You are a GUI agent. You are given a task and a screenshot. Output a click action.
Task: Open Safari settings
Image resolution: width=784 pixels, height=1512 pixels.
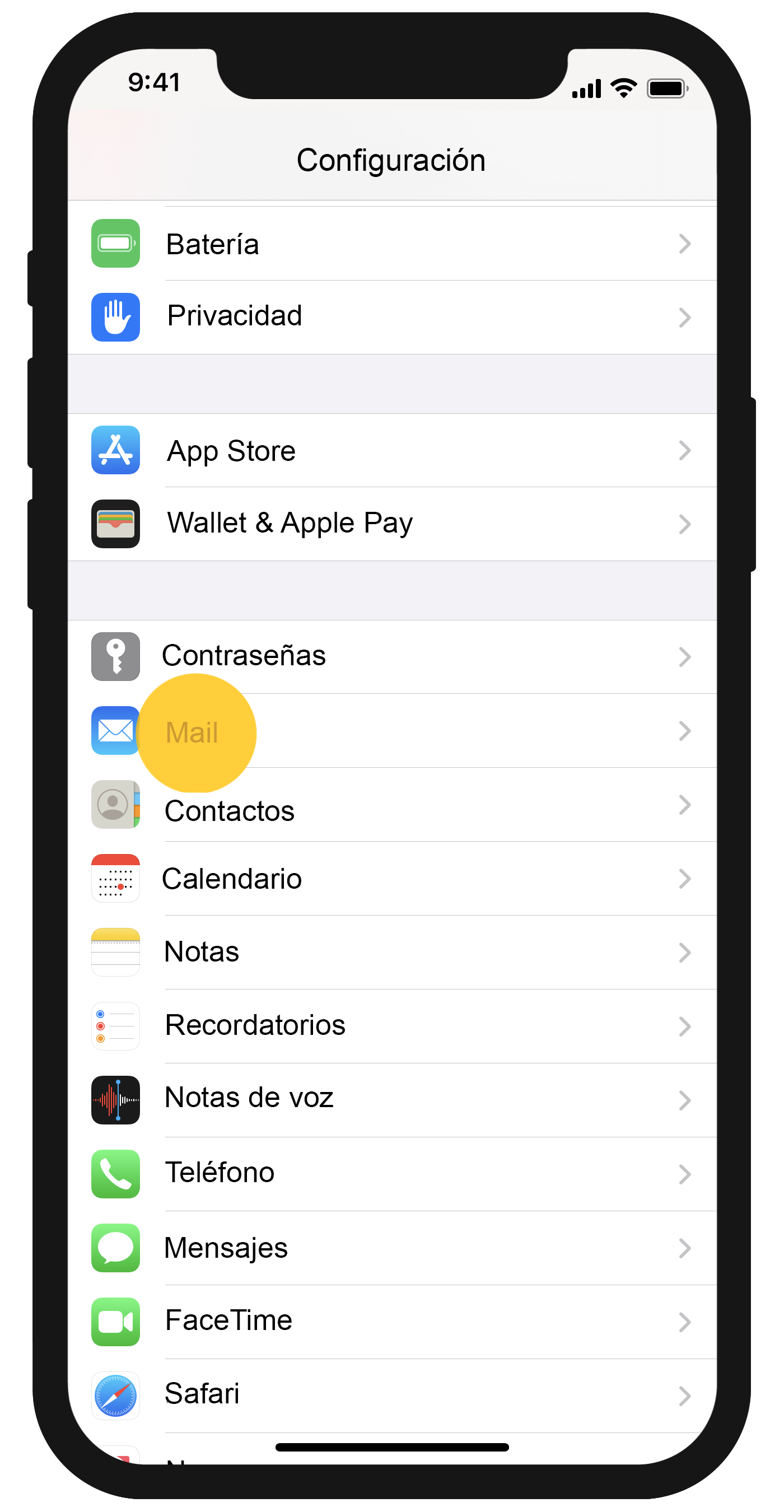pyautogui.click(x=391, y=1394)
